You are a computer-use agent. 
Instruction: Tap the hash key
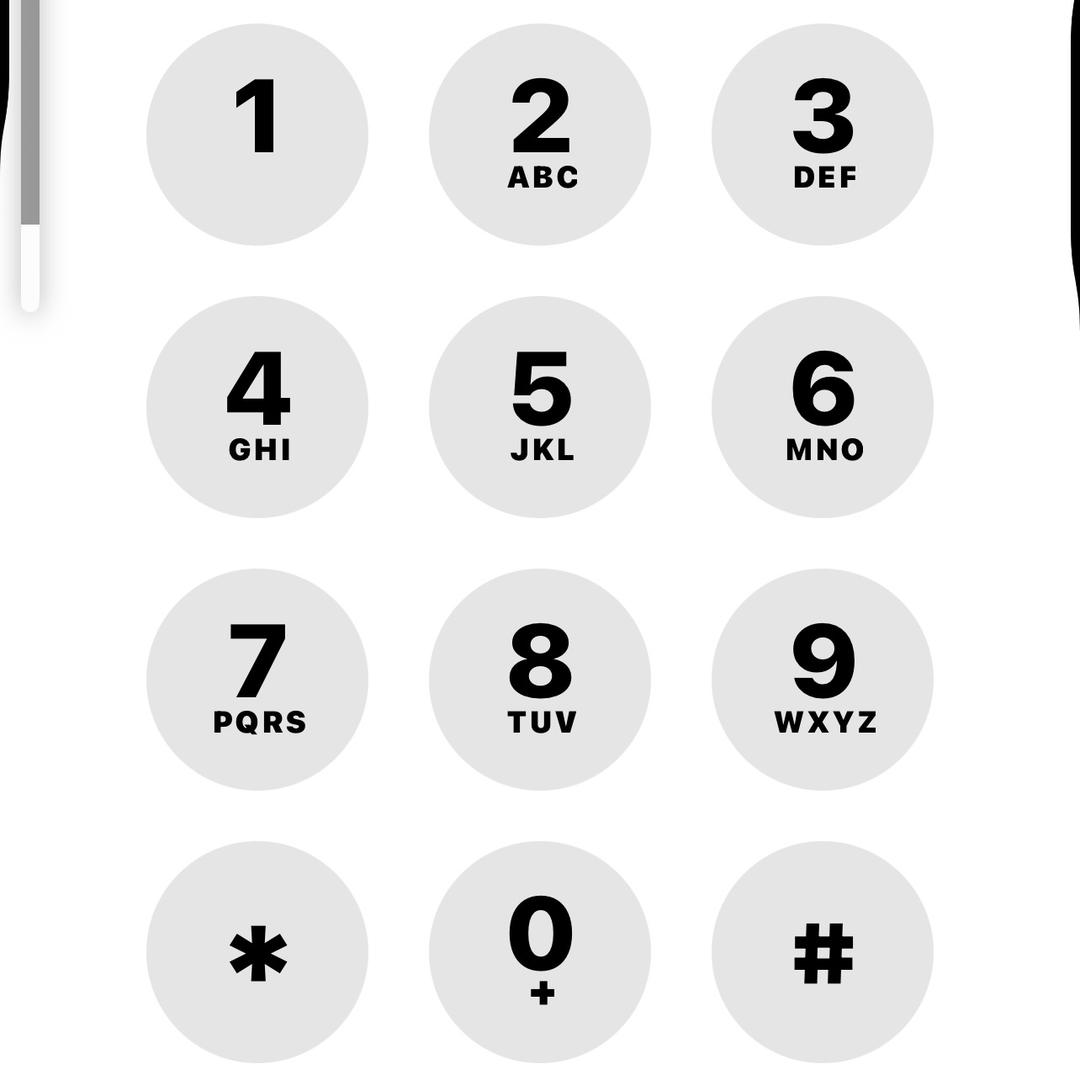pyautogui.click(x=822, y=952)
